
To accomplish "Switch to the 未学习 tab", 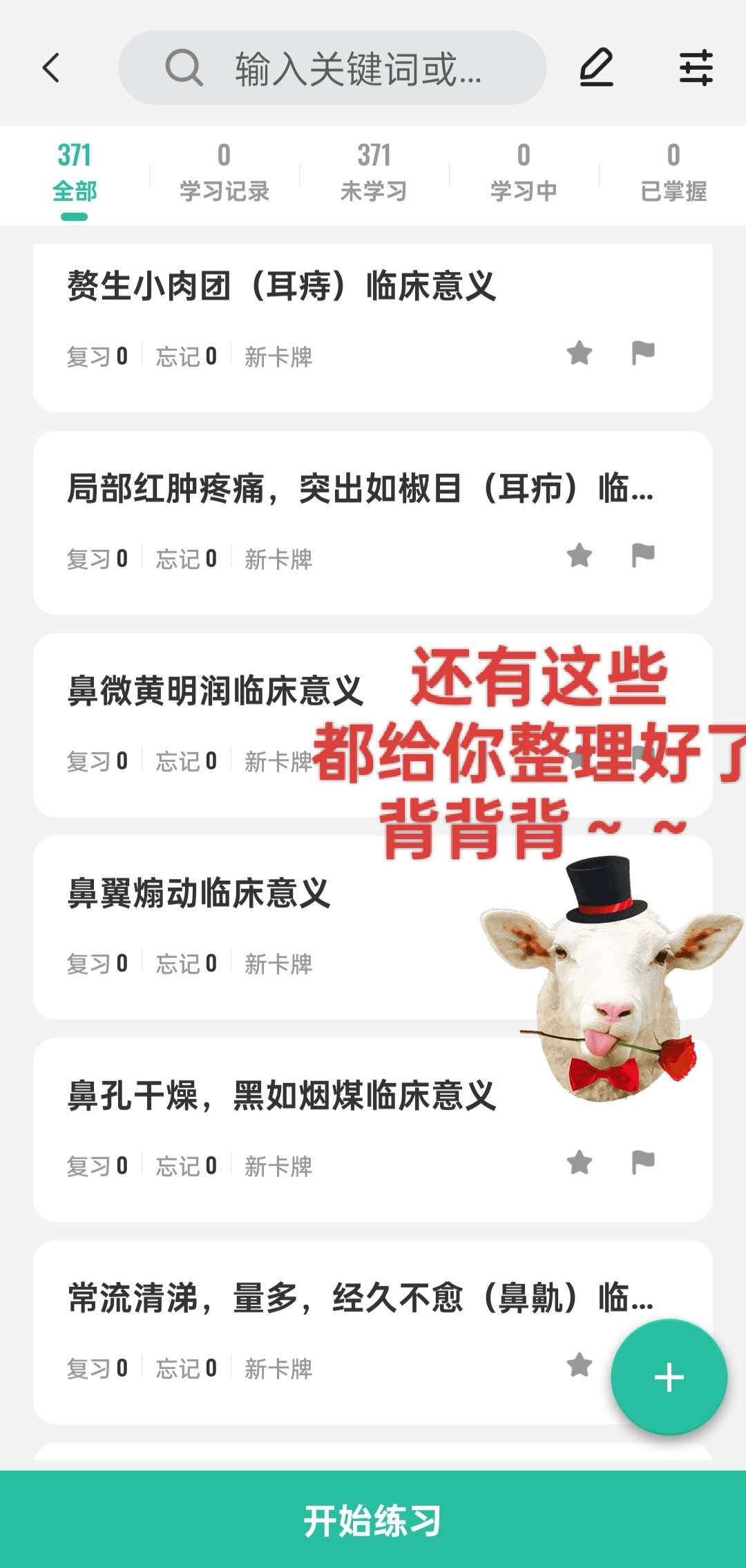I will click(374, 174).
